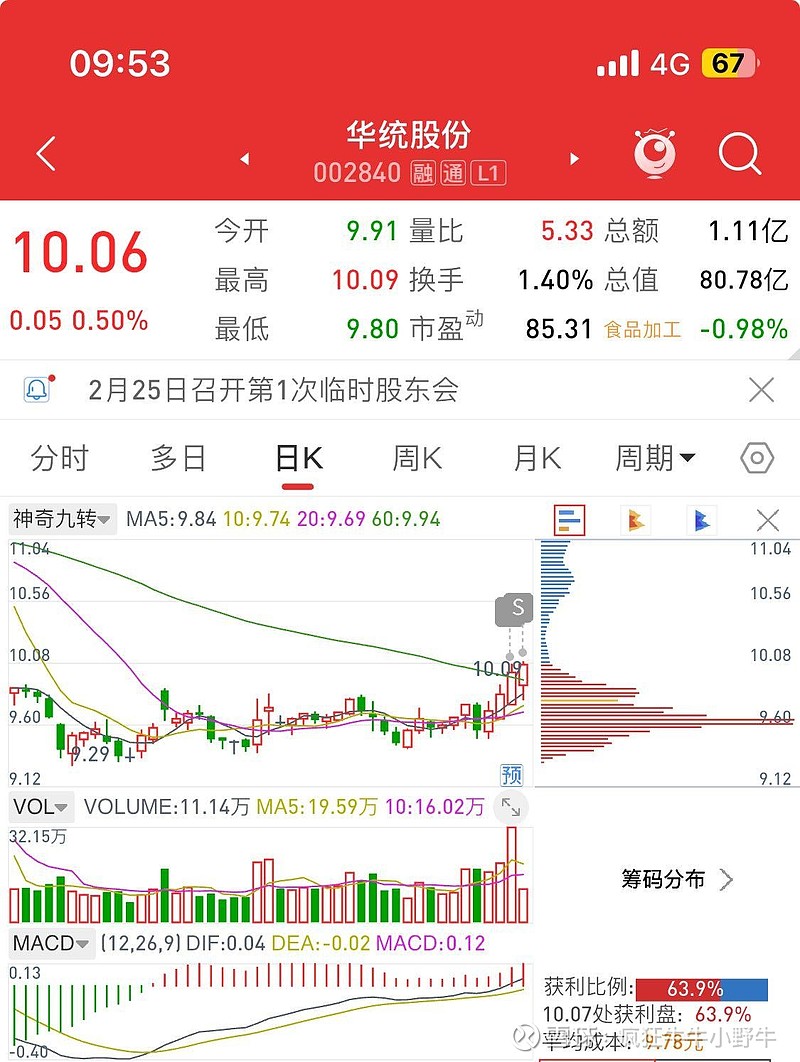Open the shareholder meeting notice on 2月25日
This screenshot has height=1062, width=800.
(x=273, y=390)
